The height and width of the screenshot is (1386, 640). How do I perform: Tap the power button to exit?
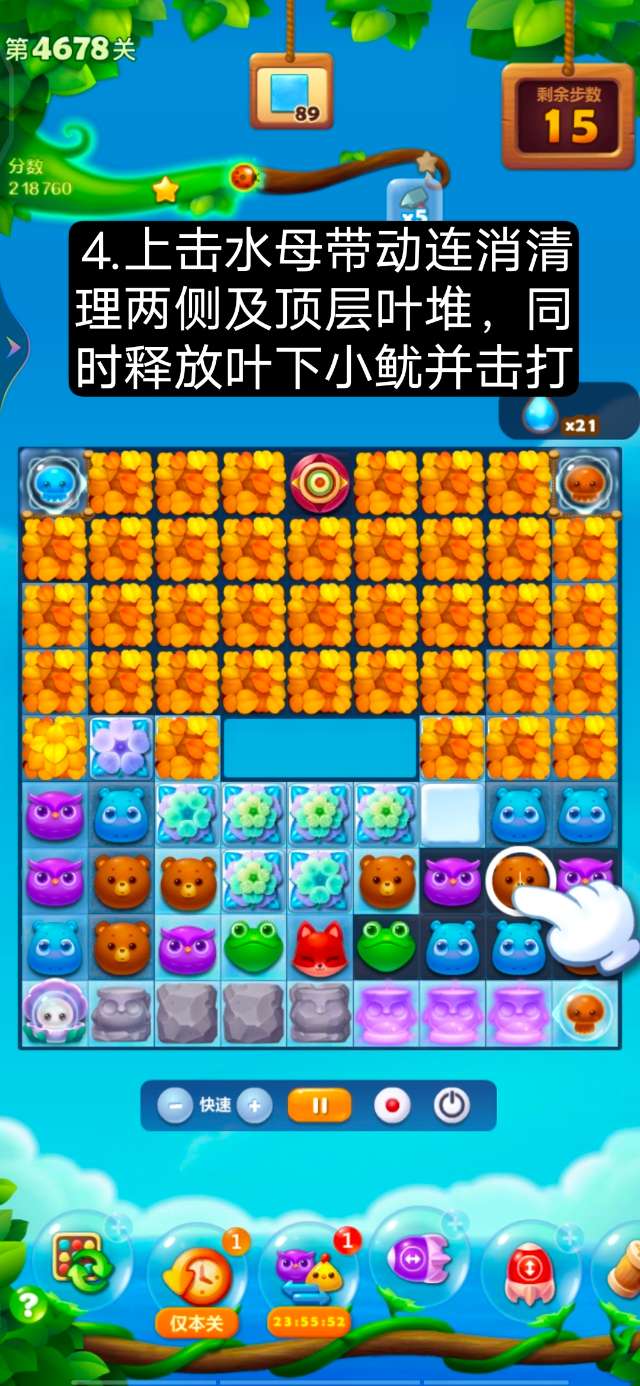click(452, 1106)
